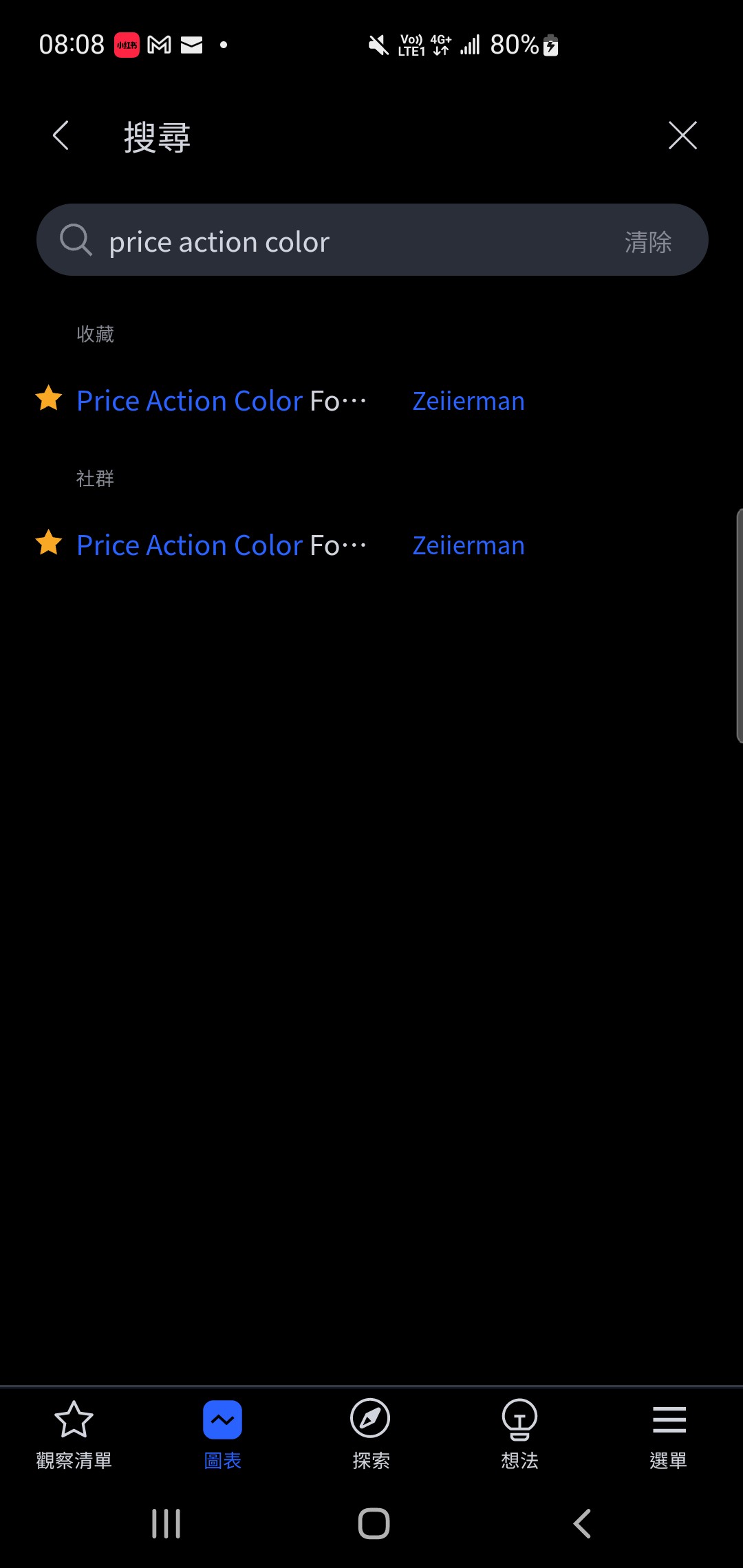The width and height of the screenshot is (743, 1568).
Task: Switch to the 觀察清單 tab
Action: coord(74,1435)
